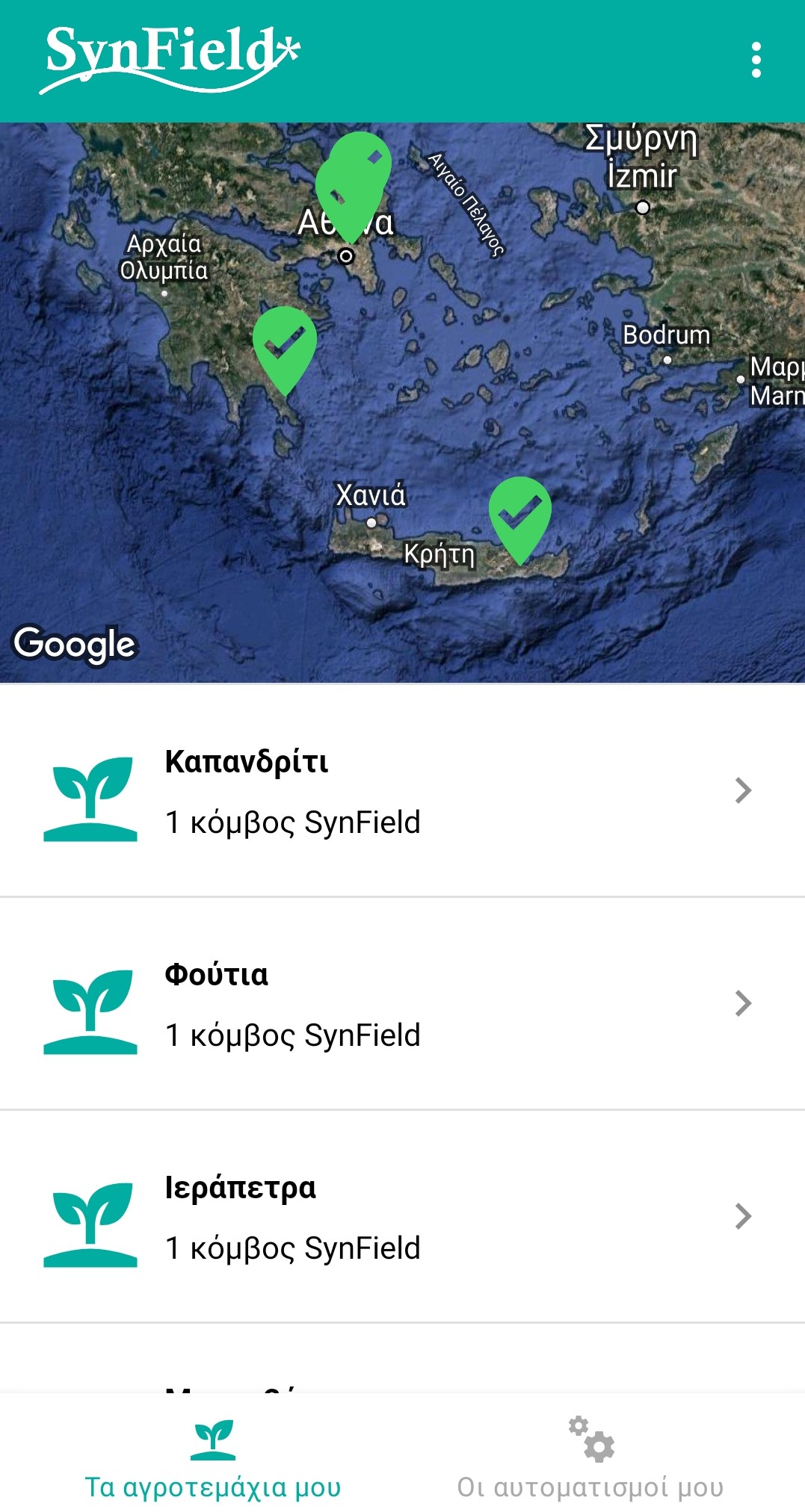Screen dimensions: 805x1512
Task: Open the Ιεράπετρα field
Action: [402, 1217]
